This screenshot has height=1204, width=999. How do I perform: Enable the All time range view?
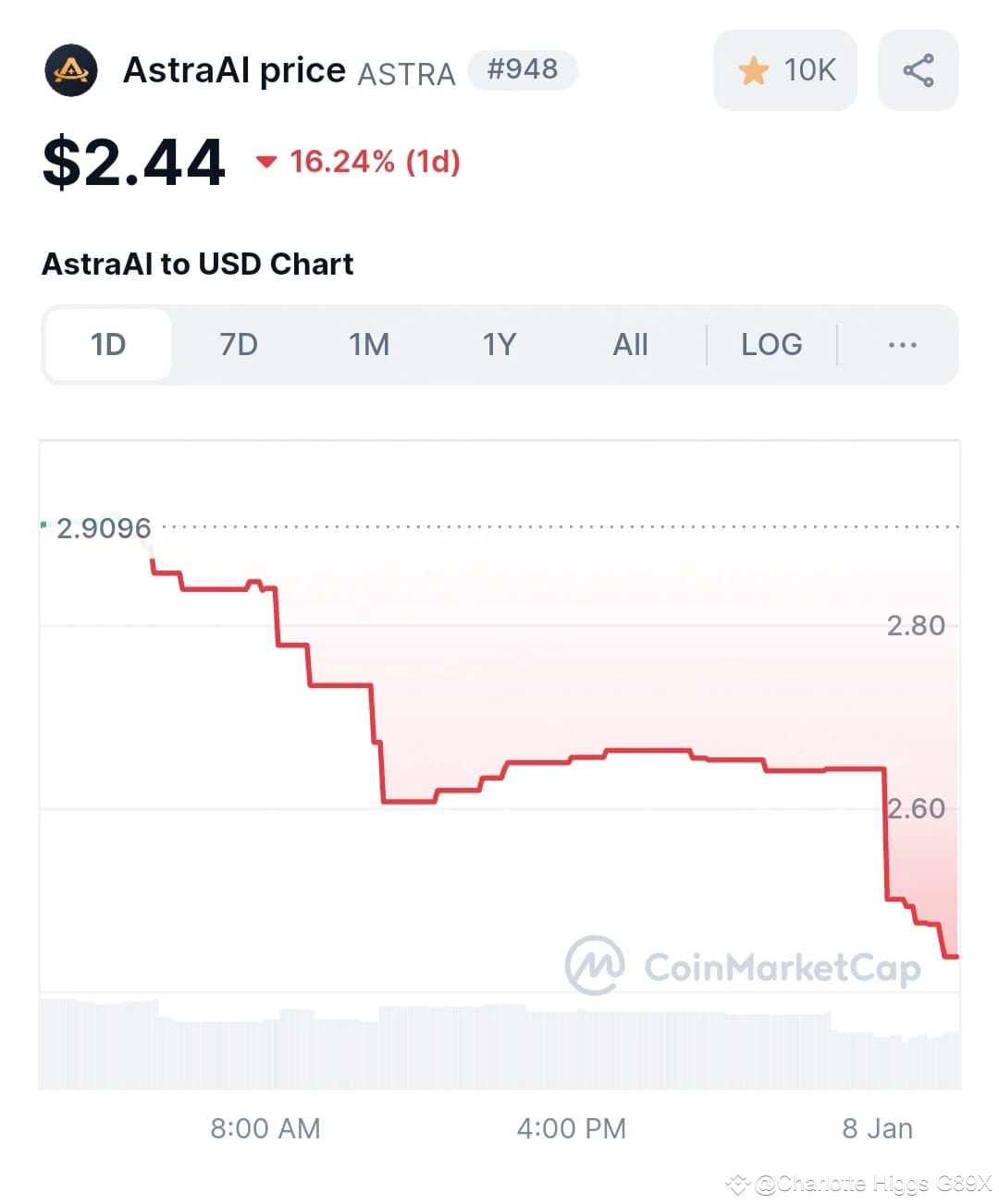(x=630, y=344)
